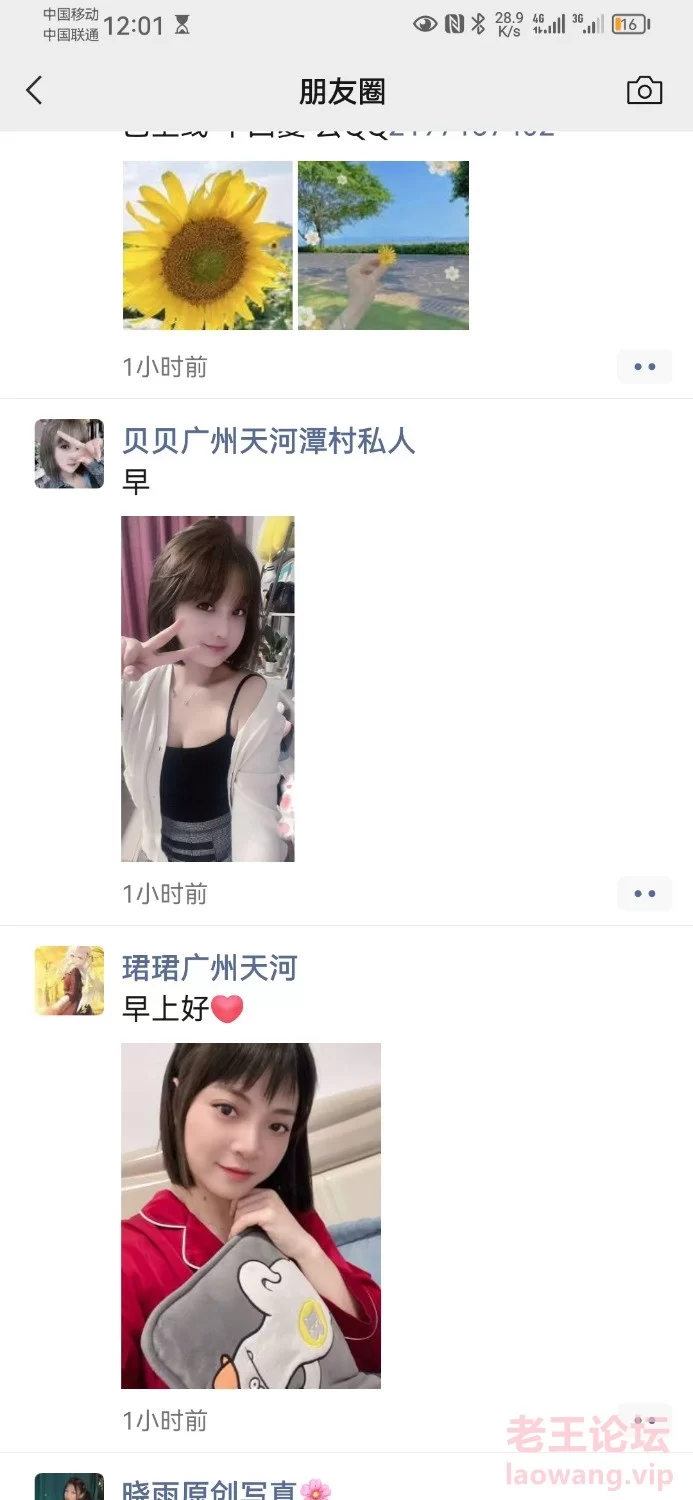This screenshot has width=693, height=1500.
Task: Enlarge the photo in 珺珺's 早上好 post
Action: pyautogui.click(x=251, y=1216)
